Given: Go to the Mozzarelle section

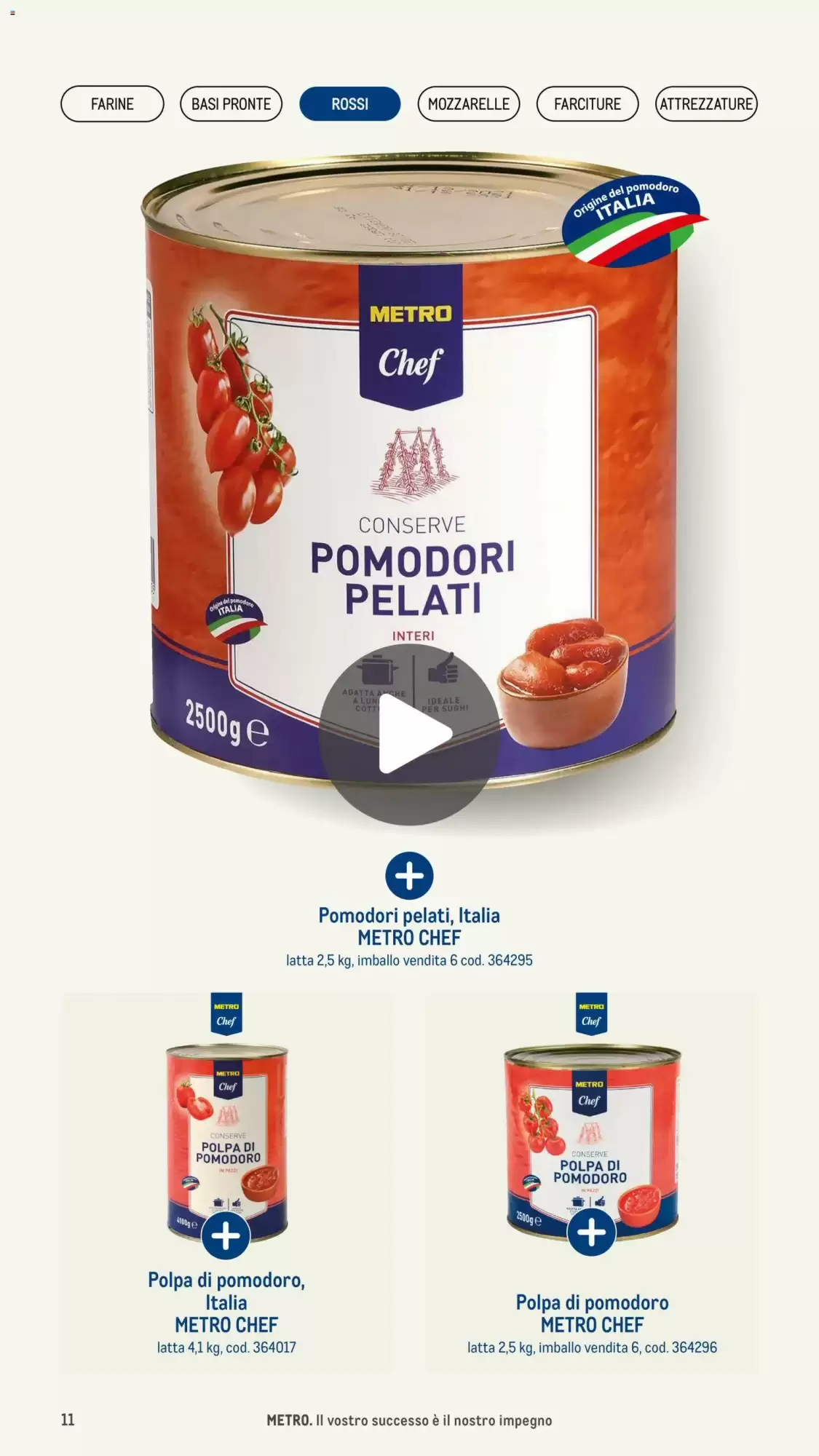Looking at the screenshot, I should [468, 104].
